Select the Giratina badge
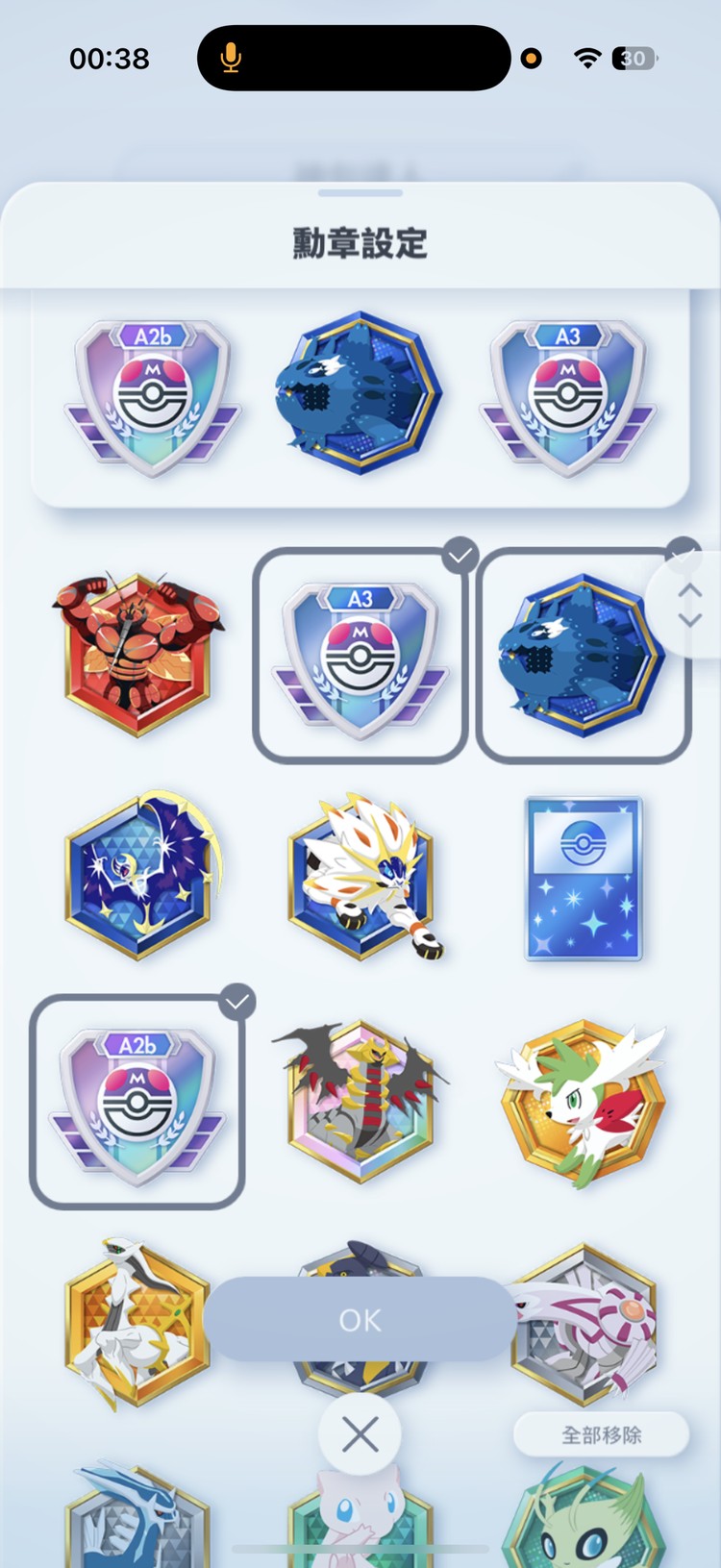 [x=360, y=1101]
